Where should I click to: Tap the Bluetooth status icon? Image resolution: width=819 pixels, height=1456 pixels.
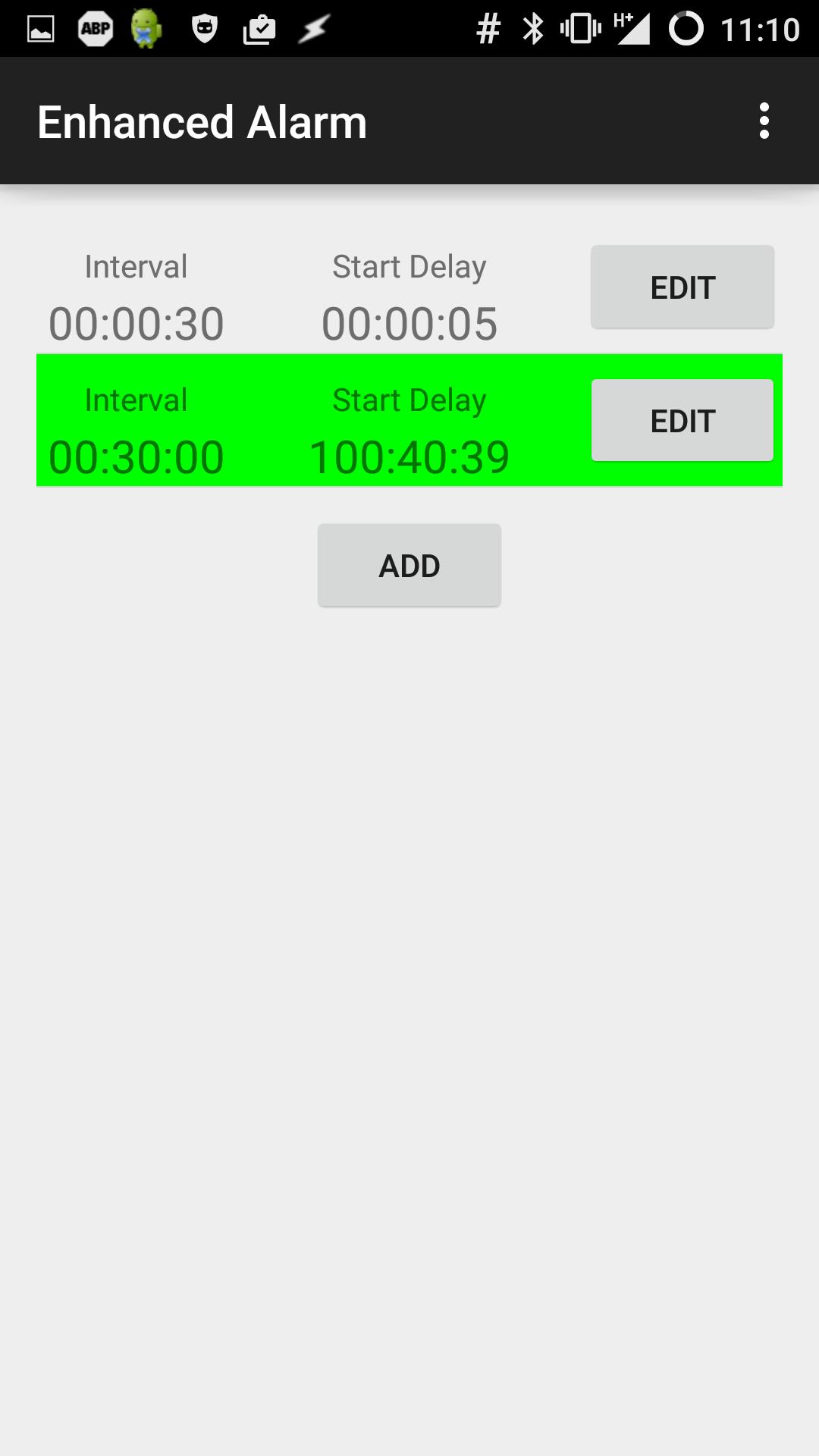click(x=531, y=28)
